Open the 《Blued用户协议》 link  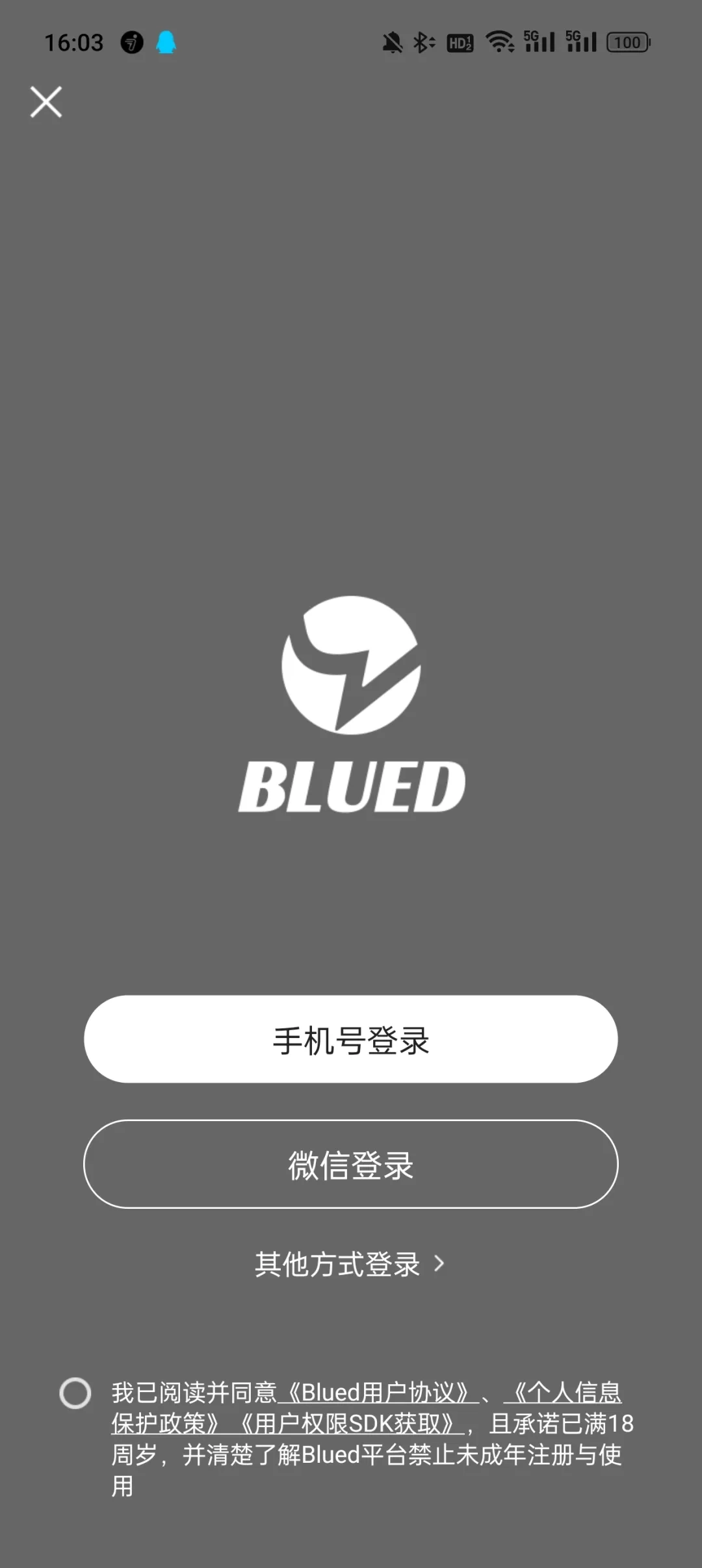click(x=378, y=1393)
